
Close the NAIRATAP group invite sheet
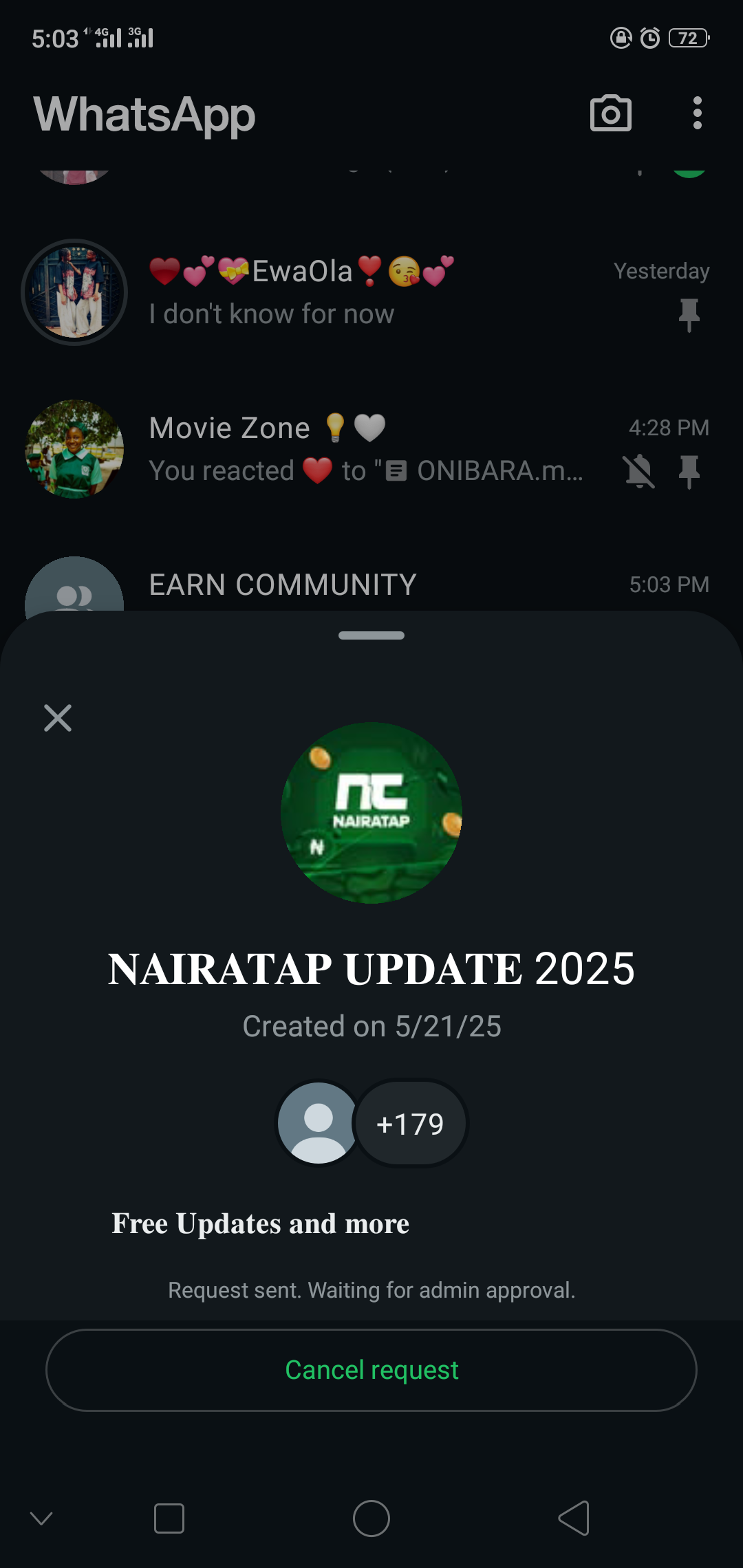tap(58, 718)
